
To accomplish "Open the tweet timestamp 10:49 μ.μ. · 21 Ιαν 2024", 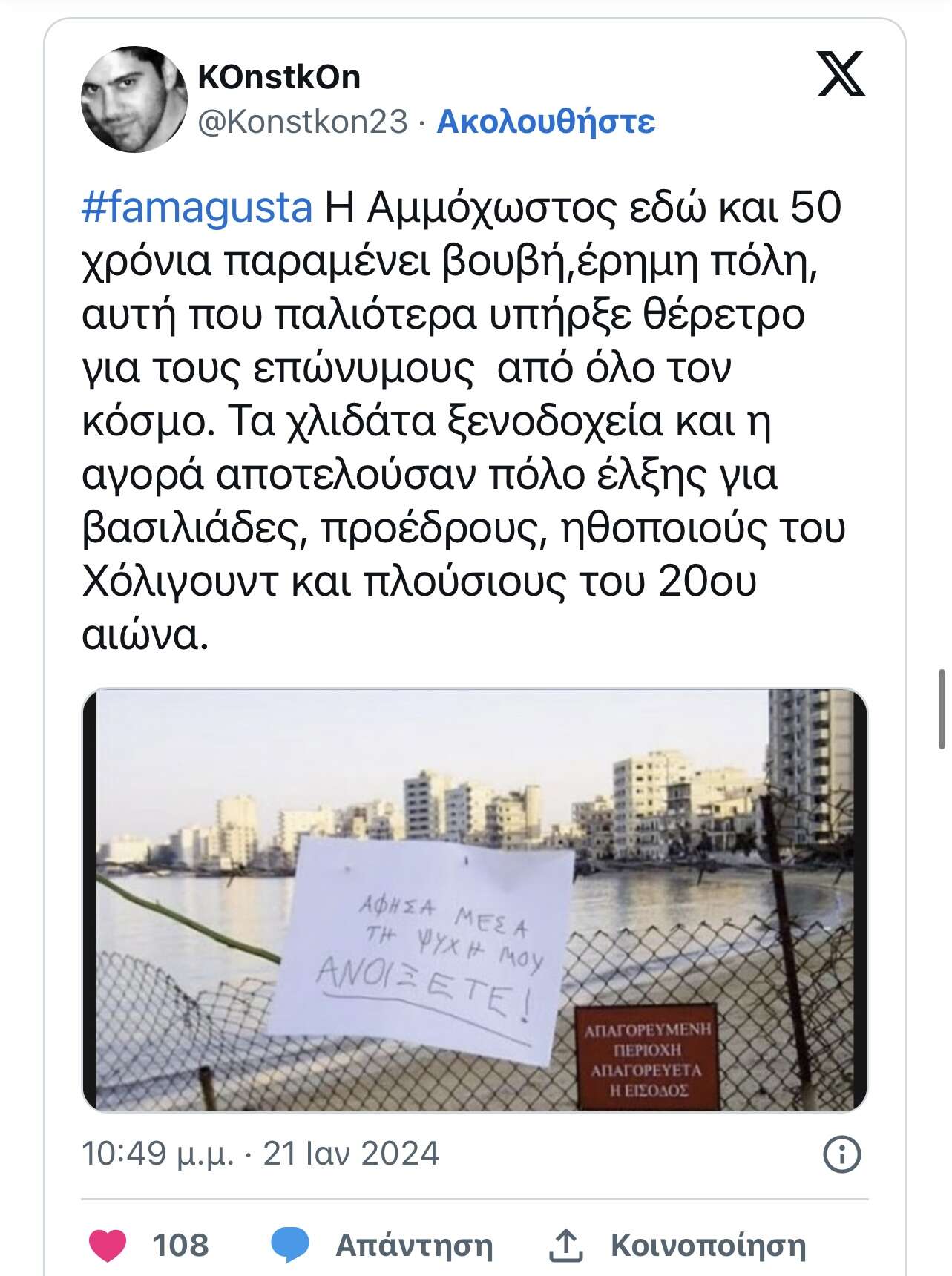I will pos(260,1154).
